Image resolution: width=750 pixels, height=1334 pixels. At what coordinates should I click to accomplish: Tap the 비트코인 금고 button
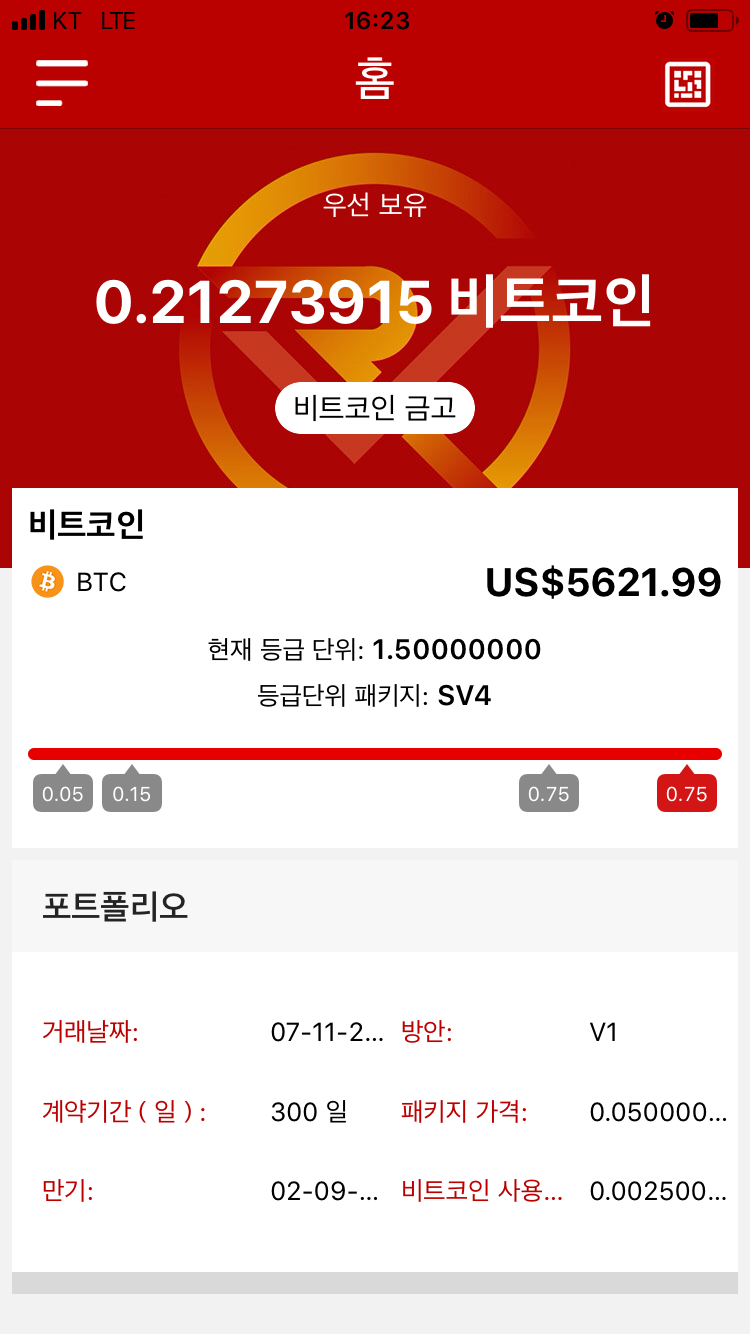(375, 408)
